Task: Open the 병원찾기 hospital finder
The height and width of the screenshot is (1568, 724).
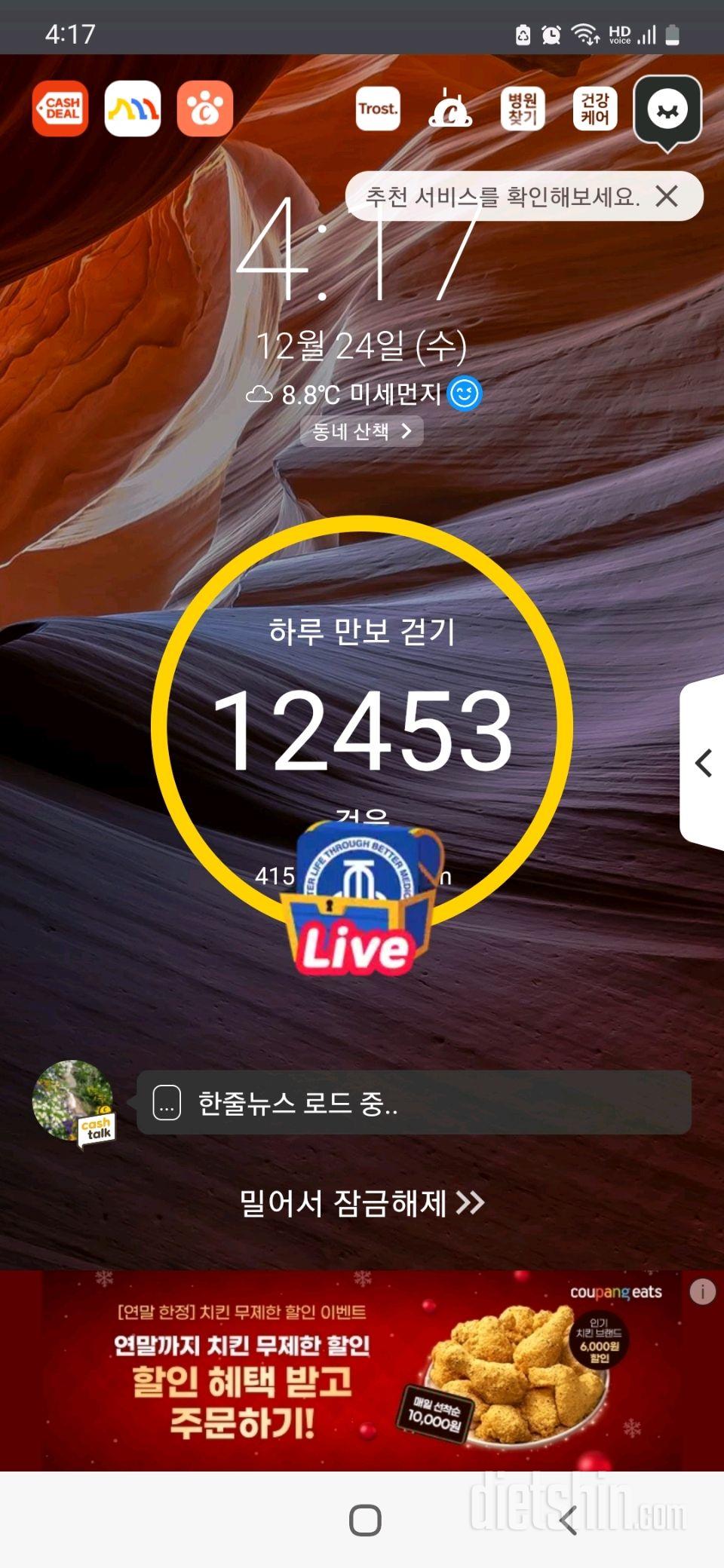Action: tap(522, 109)
